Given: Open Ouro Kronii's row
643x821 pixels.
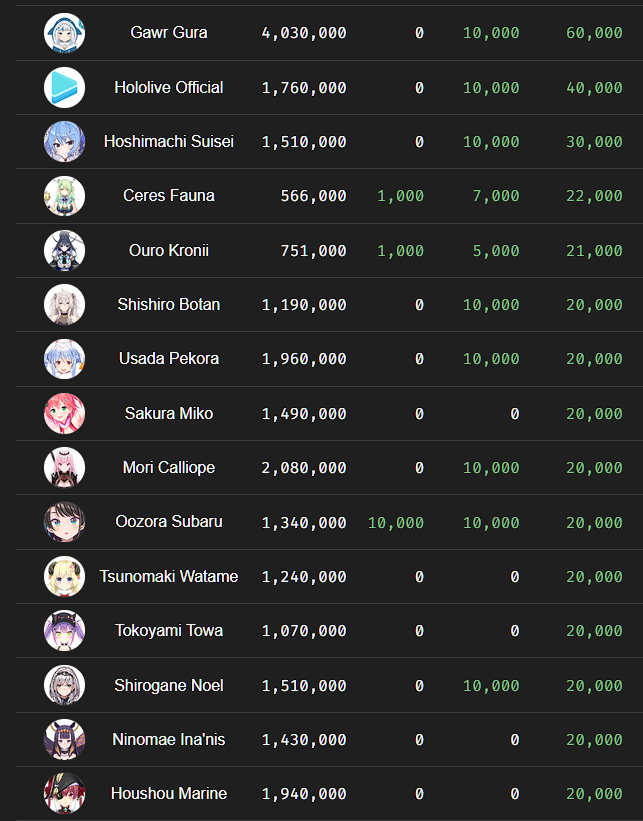Looking at the screenshot, I should click(x=169, y=250).
